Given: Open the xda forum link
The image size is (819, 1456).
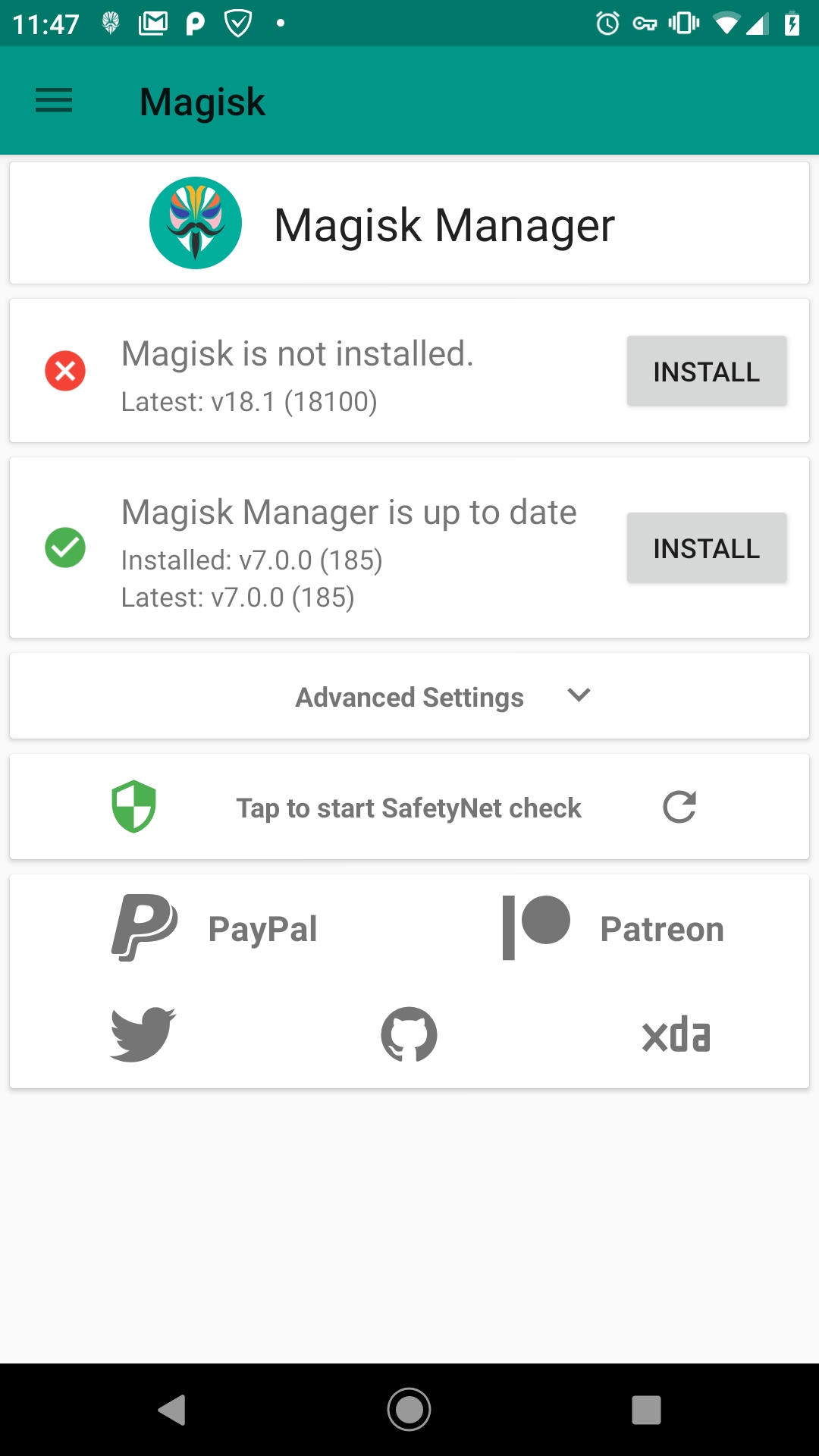Looking at the screenshot, I should [676, 1035].
